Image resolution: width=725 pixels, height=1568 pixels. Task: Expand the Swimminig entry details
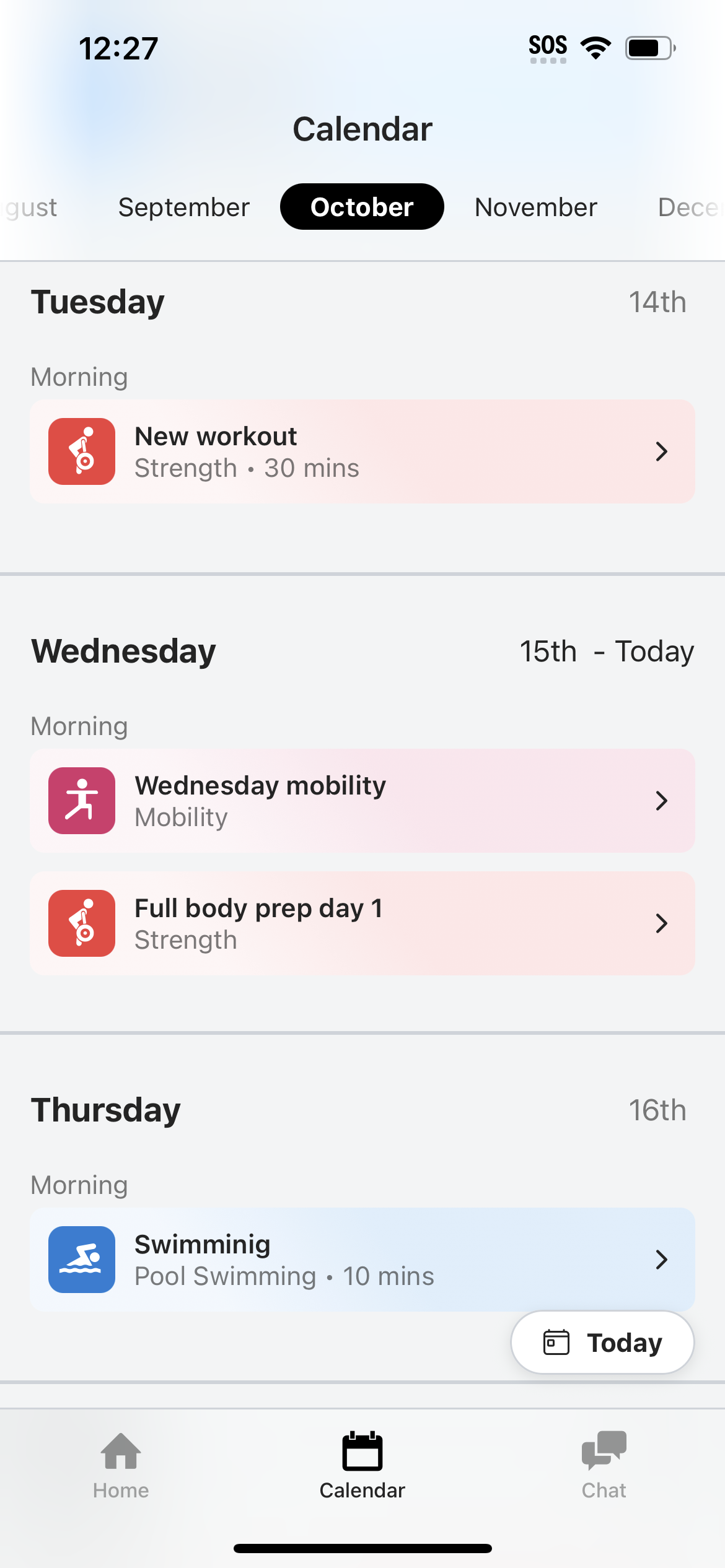(662, 1260)
